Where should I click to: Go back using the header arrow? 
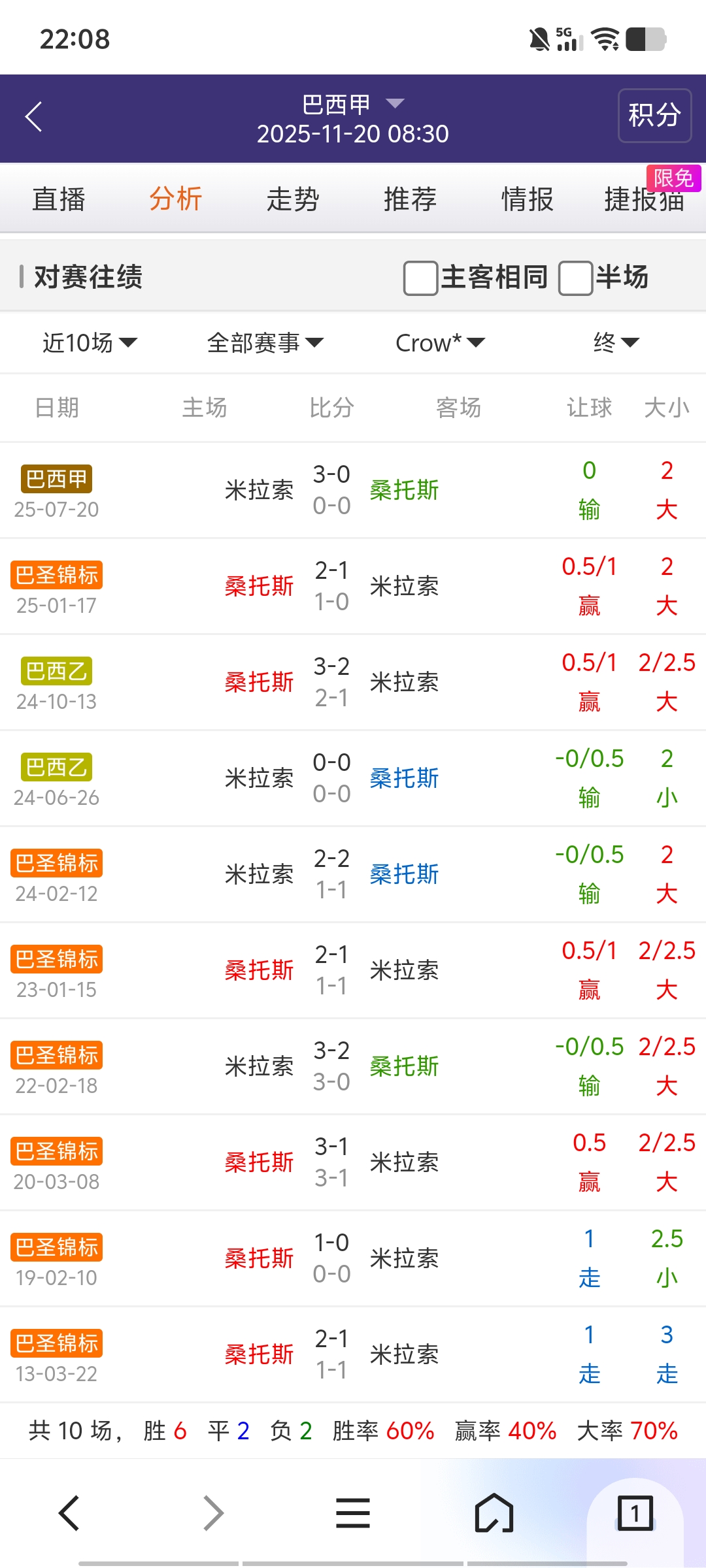click(x=34, y=118)
